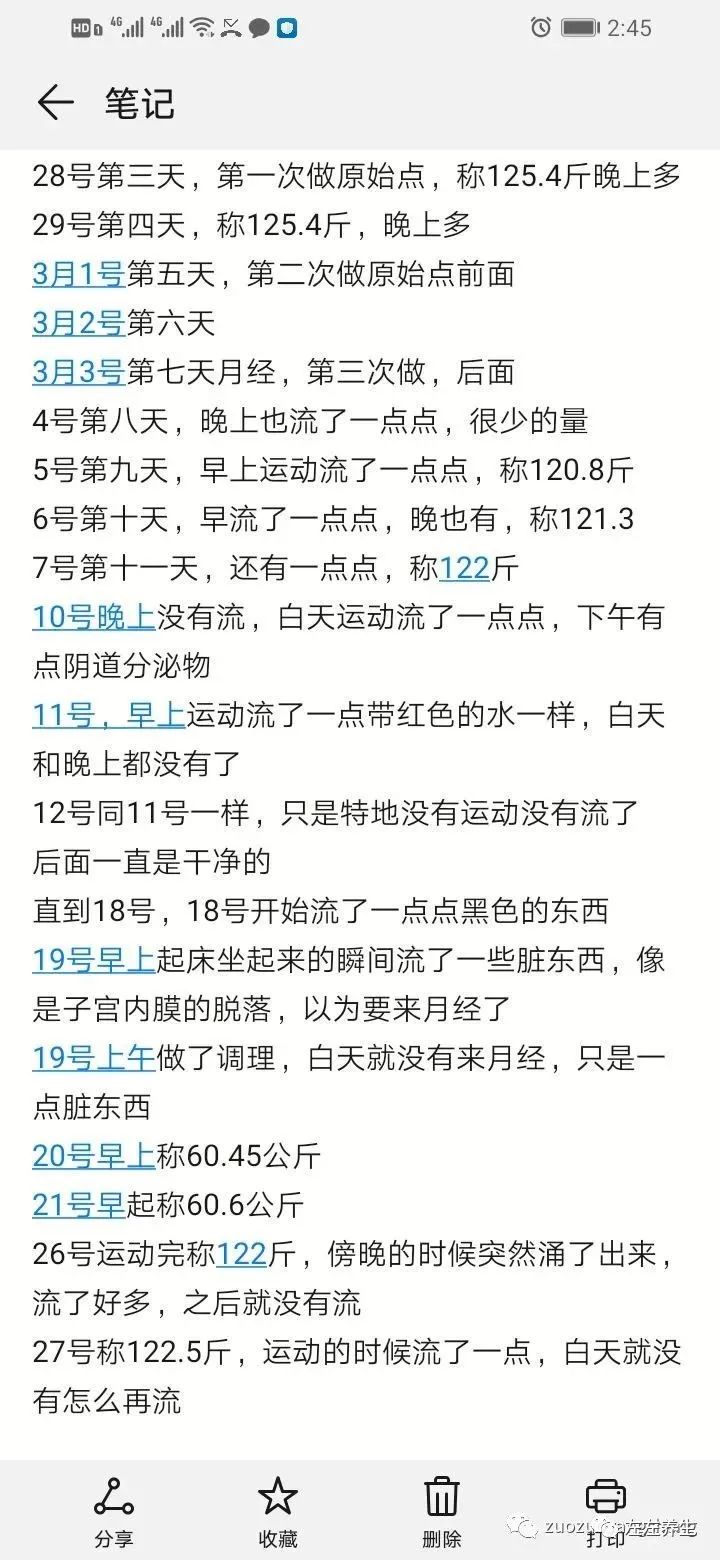Tap the share (分享) icon

(113, 1497)
